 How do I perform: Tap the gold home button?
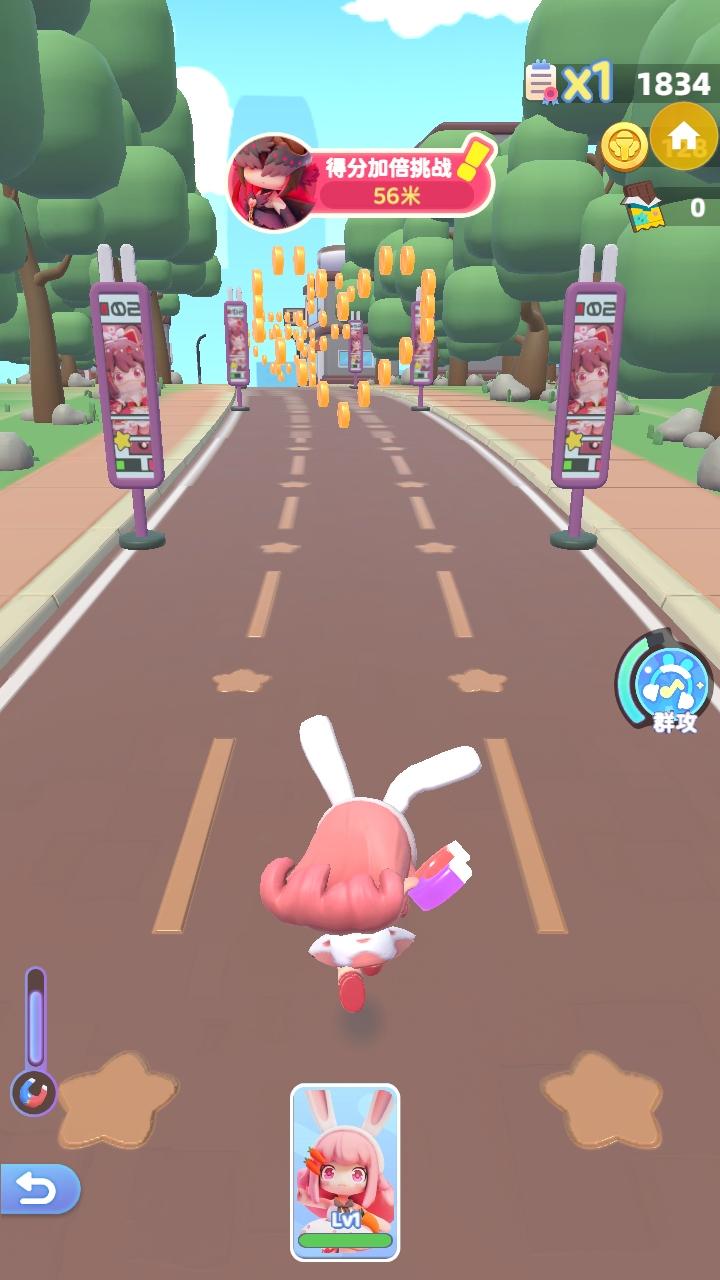click(x=684, y=135)
